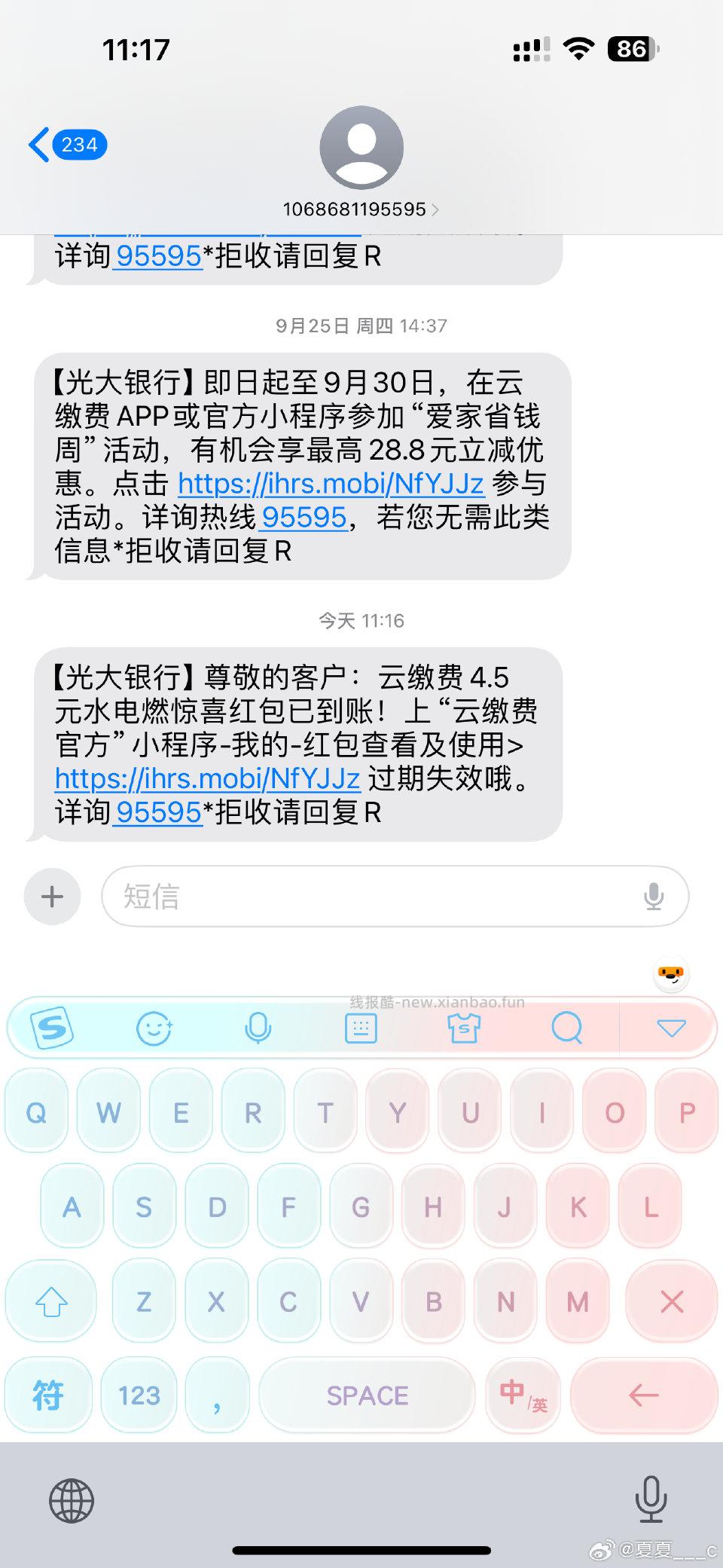Open search with the magnifier toolbar icon
Viewport: 723px width, 1568px height.
(x=567, y=1027)
